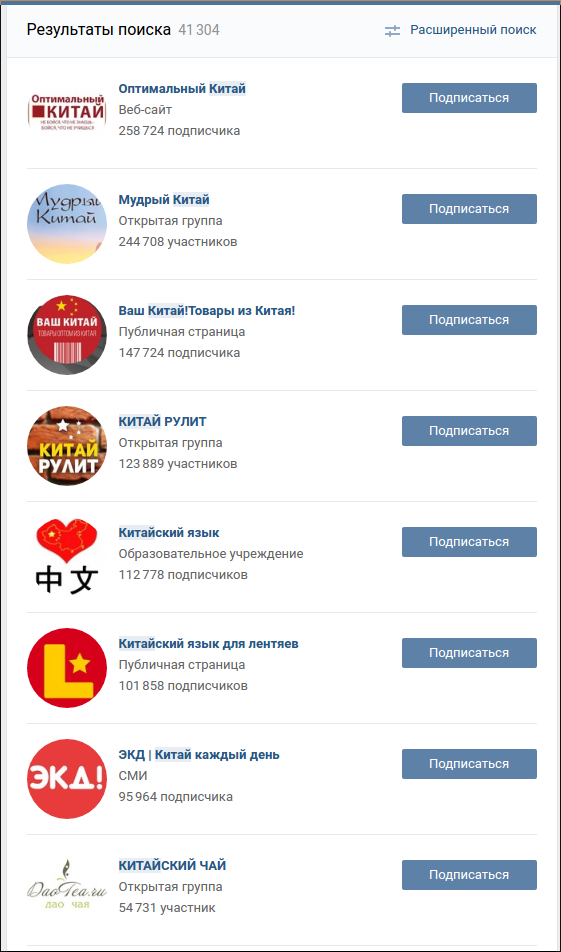Open Ваш Китай!Товары из Китая! page
561x952 pixels.
click(207, 311)
